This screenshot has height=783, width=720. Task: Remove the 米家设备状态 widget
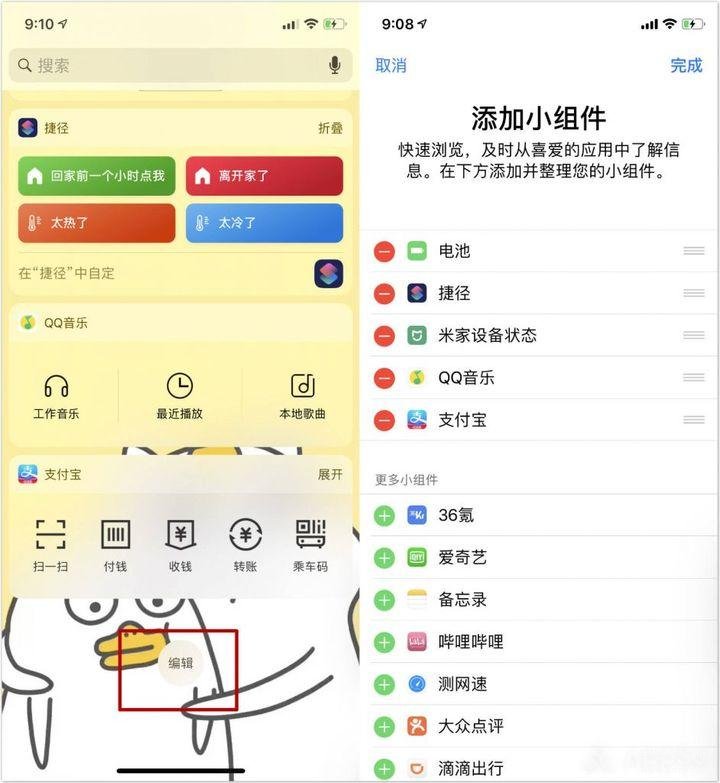coord(384,336)
